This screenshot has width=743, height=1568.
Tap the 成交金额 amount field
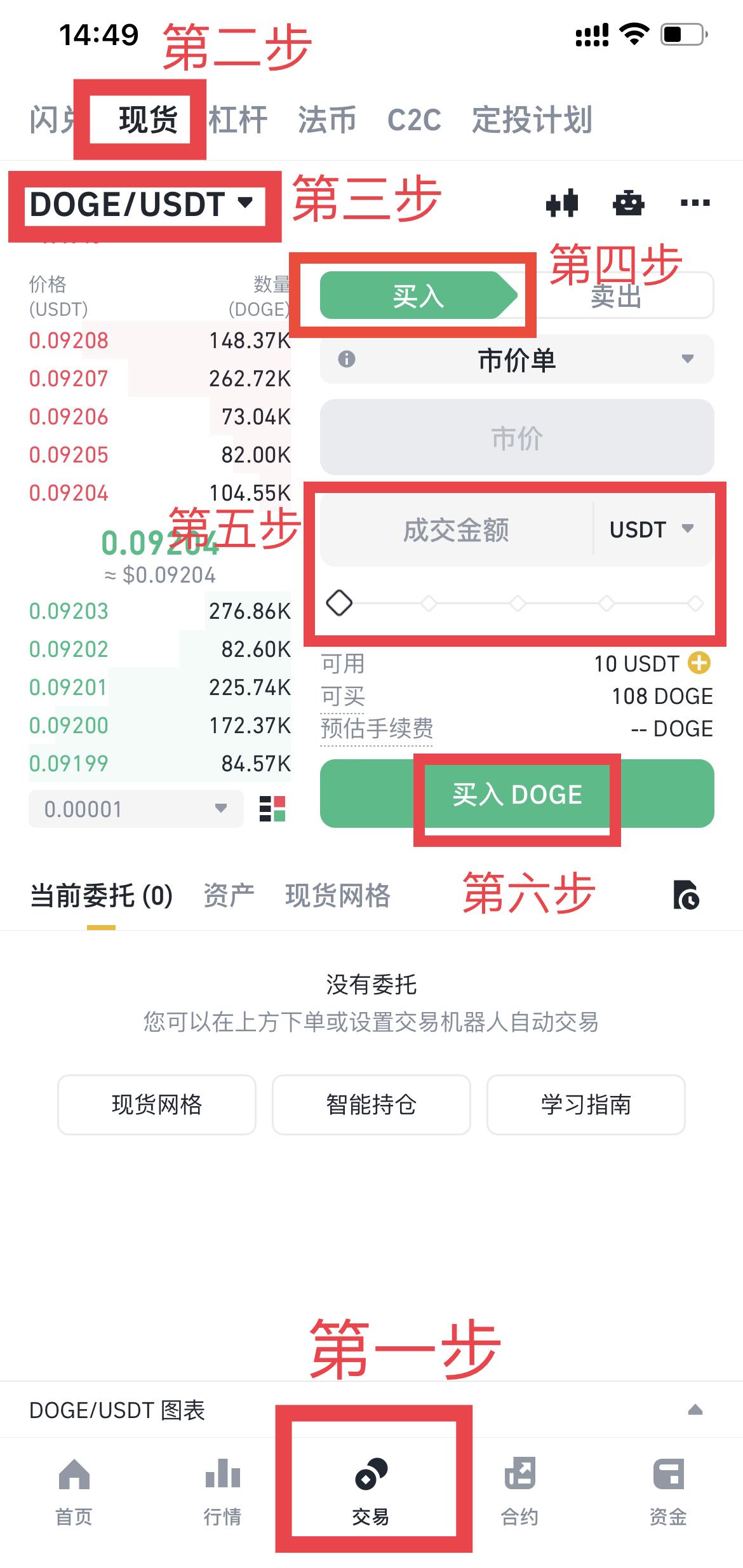point(456,530)
